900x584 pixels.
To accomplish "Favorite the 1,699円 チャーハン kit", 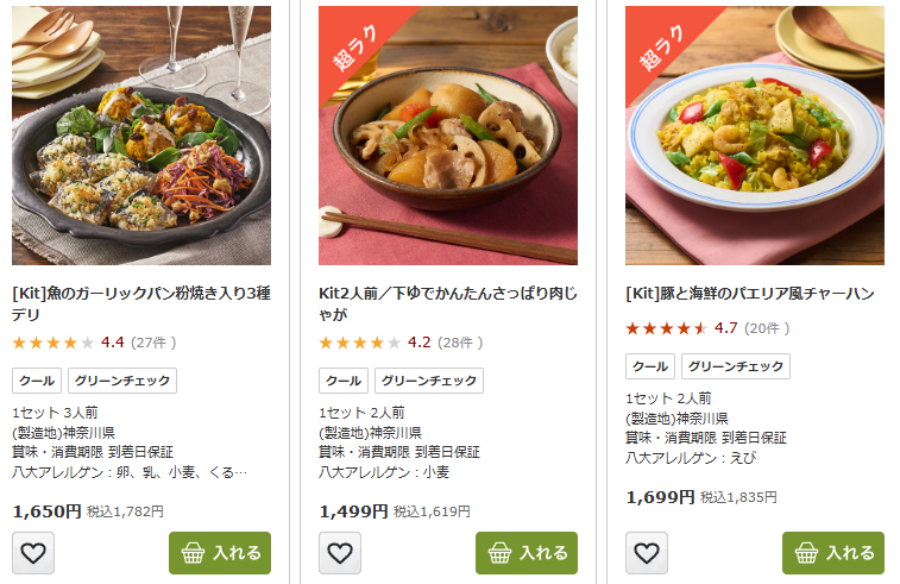I will click(x=647, y=553).
